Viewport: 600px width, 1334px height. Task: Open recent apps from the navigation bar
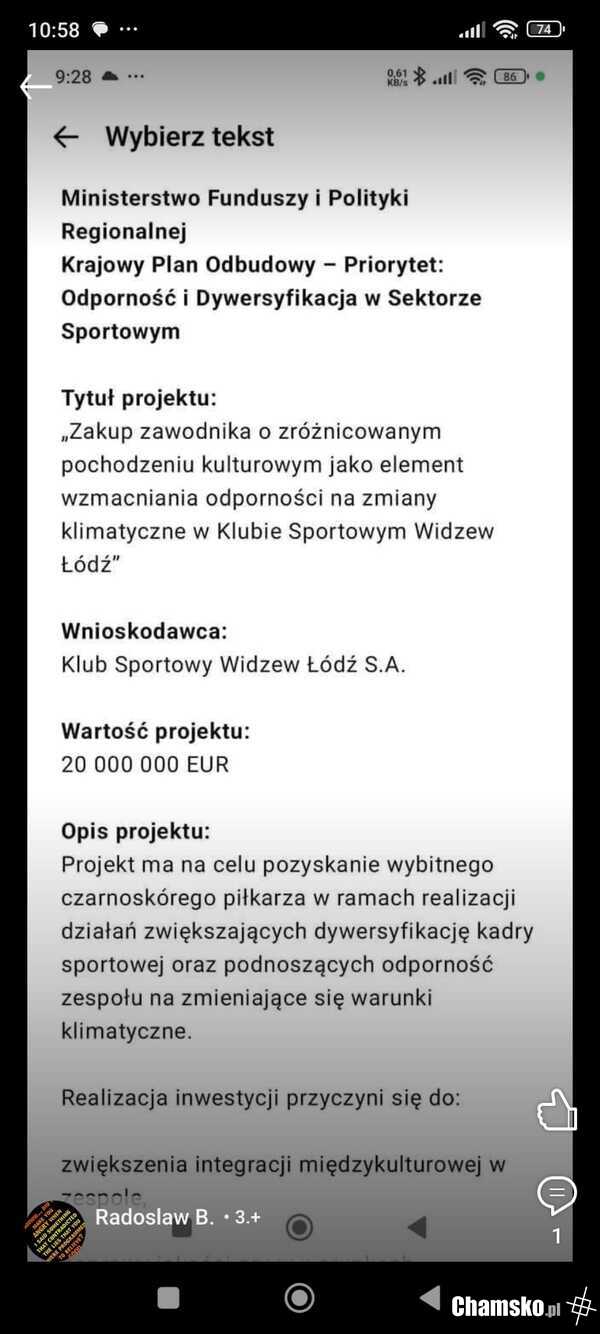pos(169,1297)
